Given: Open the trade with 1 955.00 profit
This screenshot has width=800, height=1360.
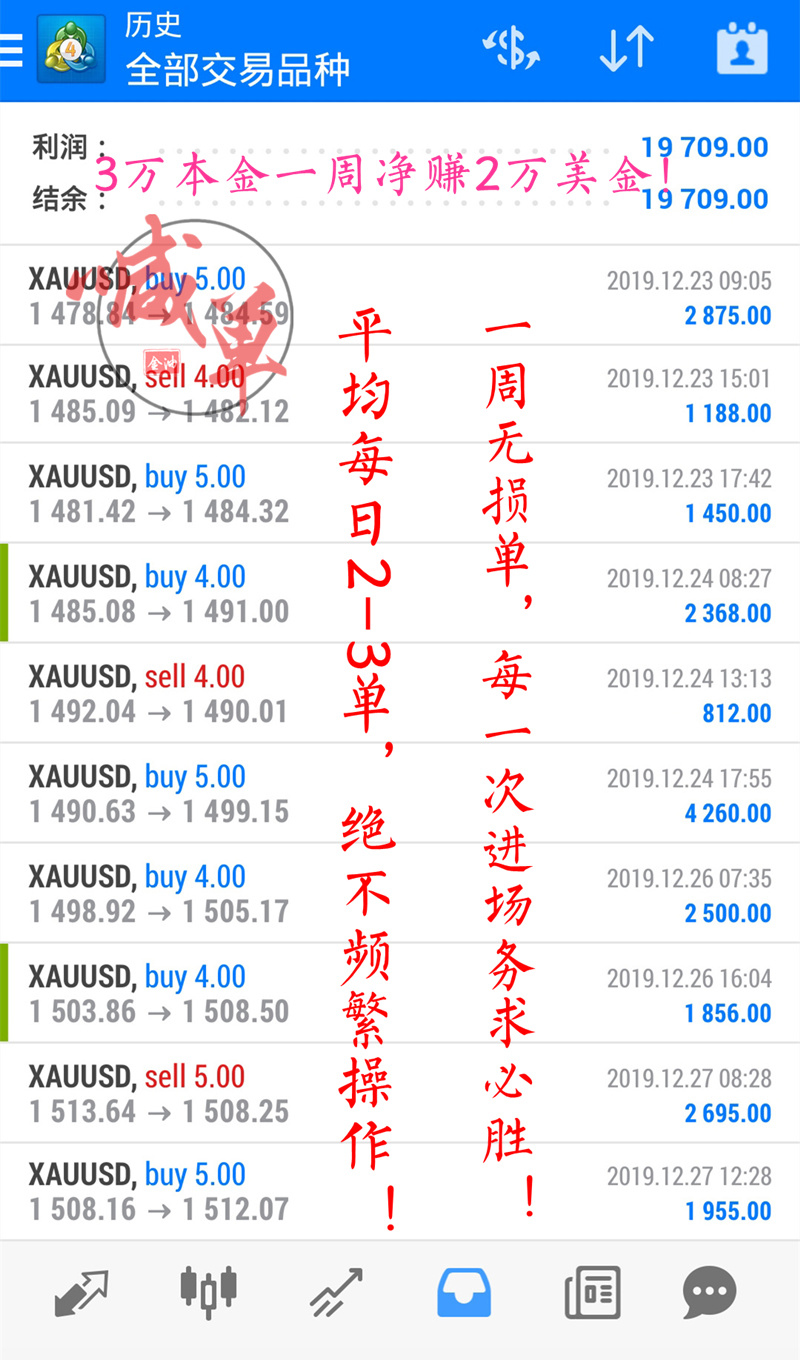Looking at the screenshot, I should (400, 1192).
